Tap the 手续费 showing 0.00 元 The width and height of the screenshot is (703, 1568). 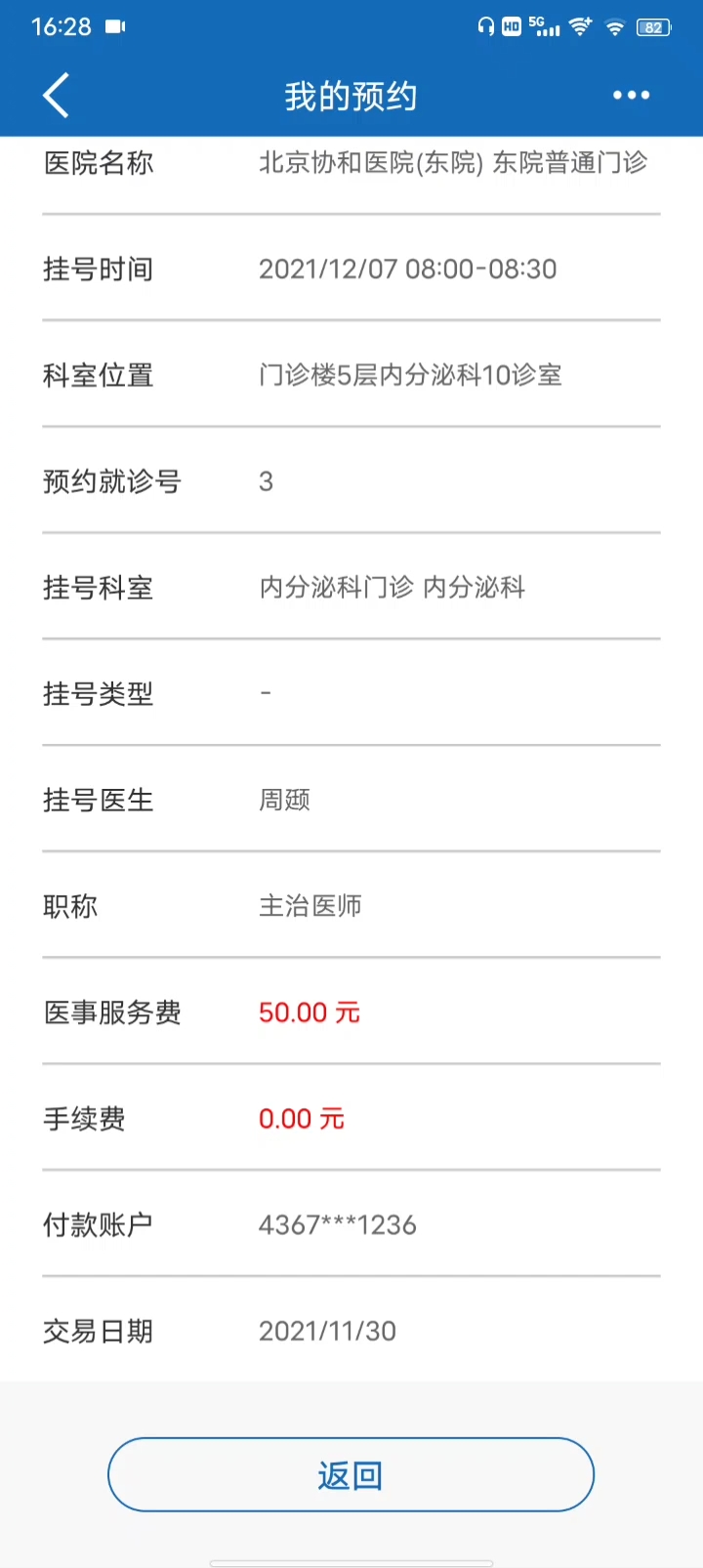301,1118
